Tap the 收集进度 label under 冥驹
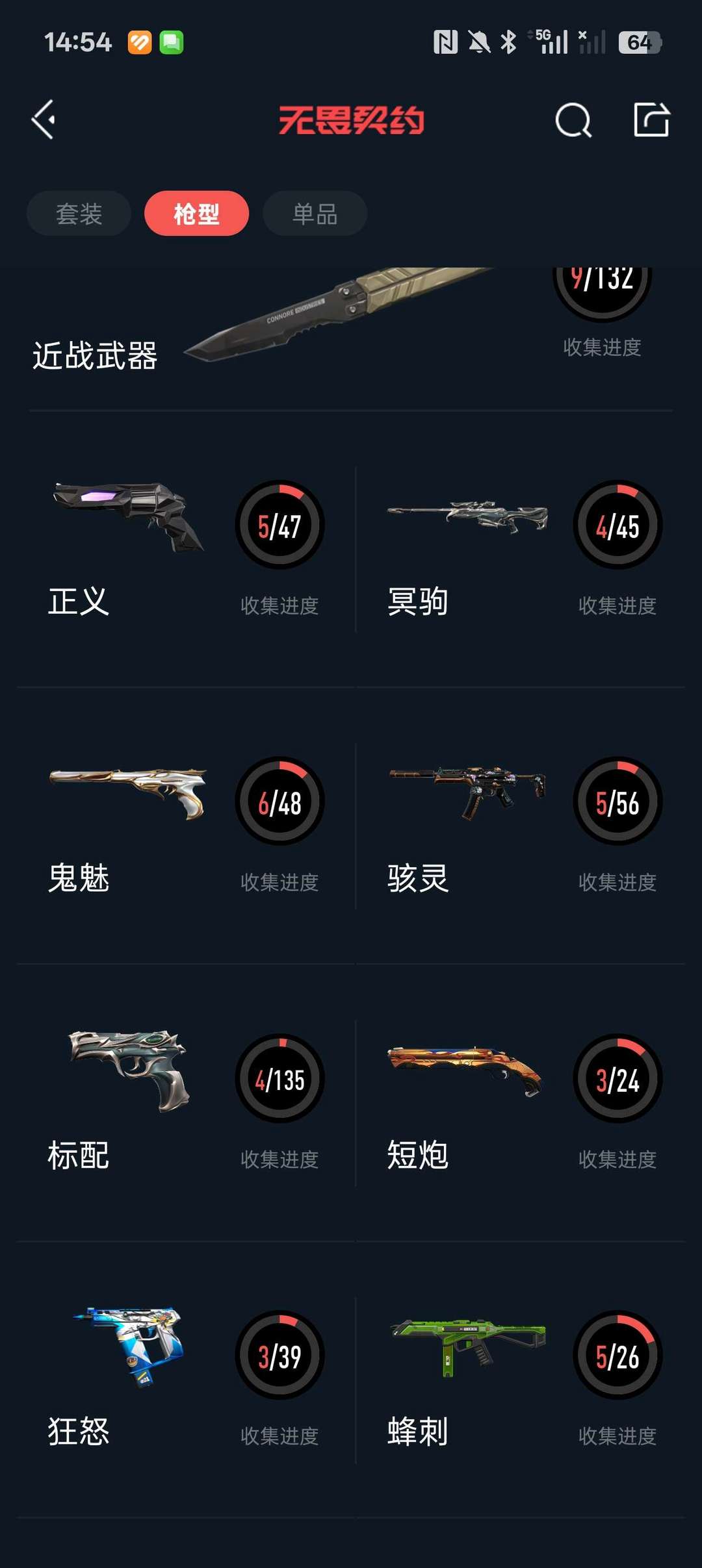The height and width of the screenshot is (1568, 702). [616, 605]
